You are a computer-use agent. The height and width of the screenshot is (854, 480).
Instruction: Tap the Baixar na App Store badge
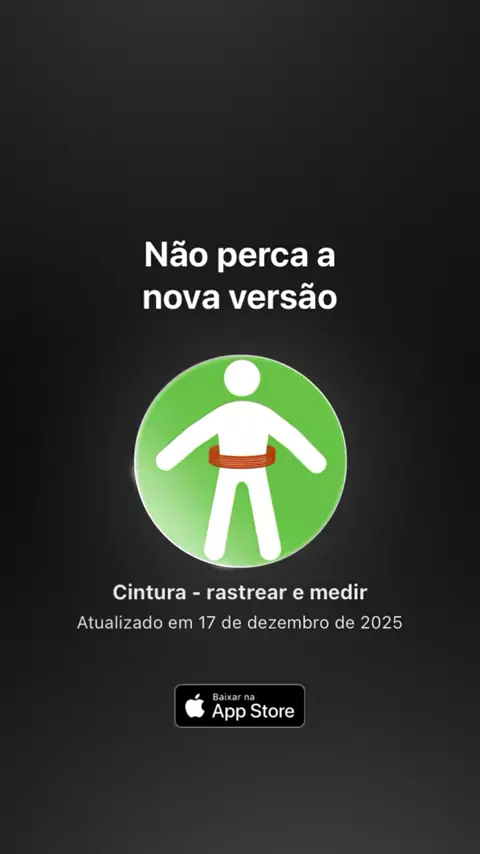240,706
